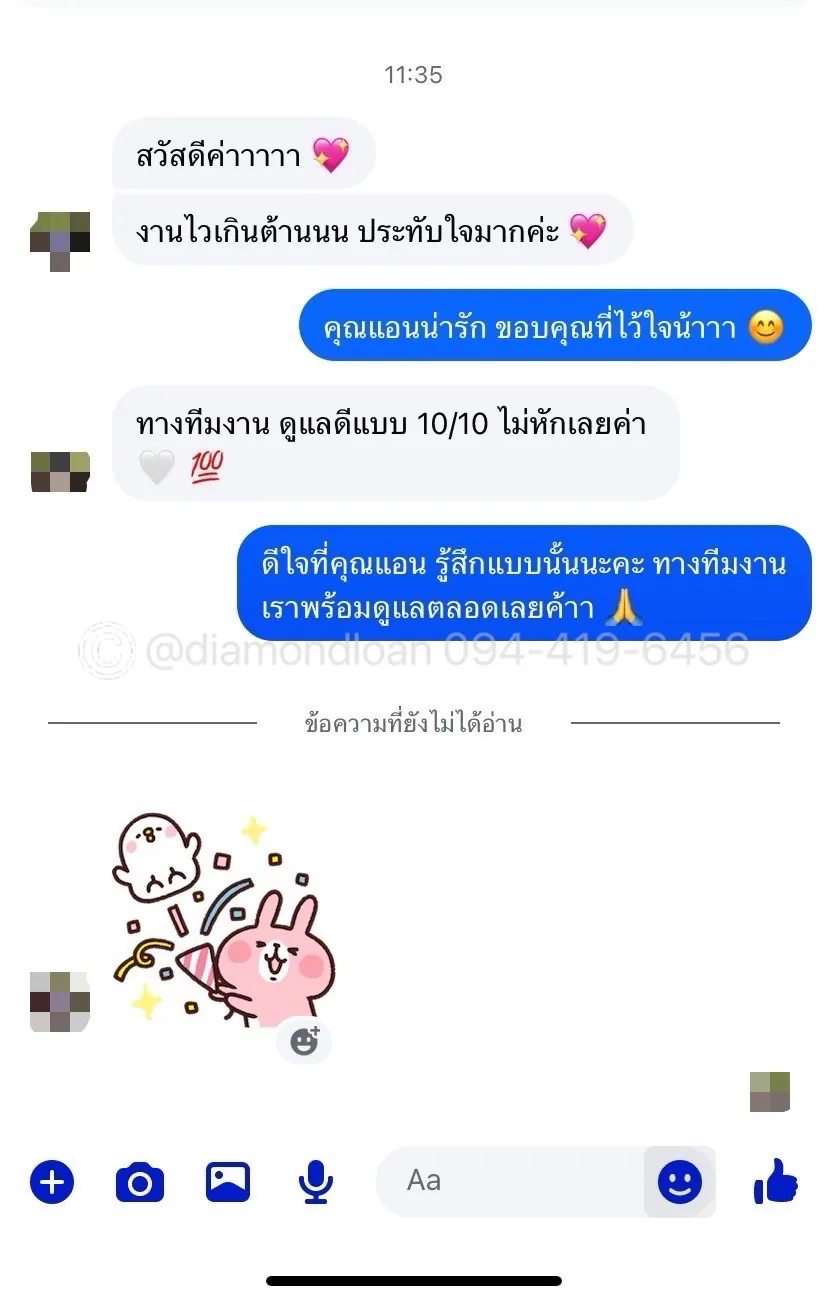Add a reaction to the party sticker
Screen dimensions: 828x1302
(303, 1041)
